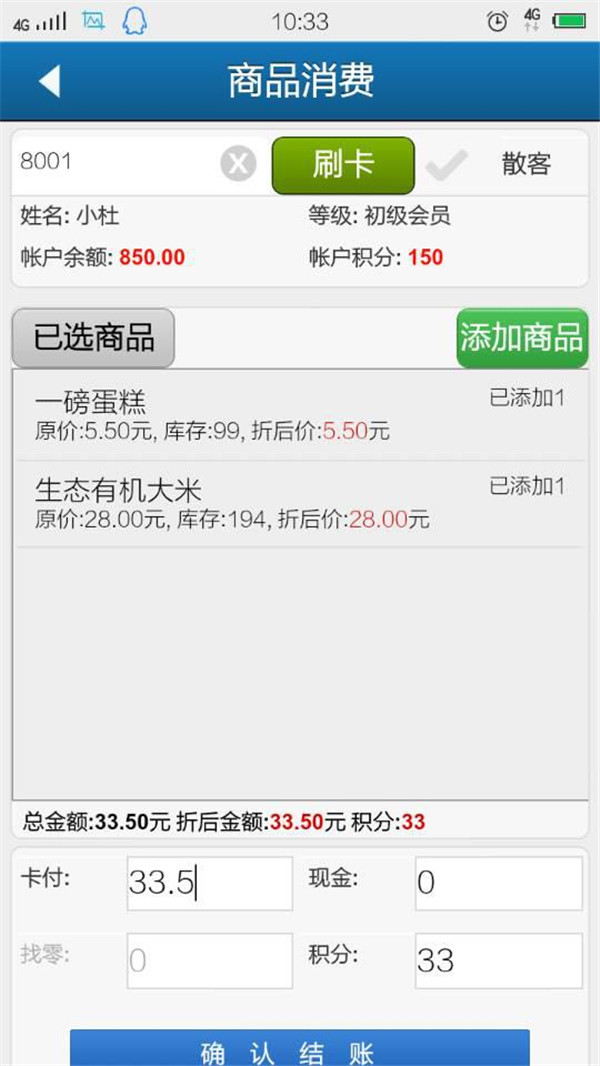Confirm checkout with 确认结账
Screen dimensions: 600x1066
point(299,1049)
